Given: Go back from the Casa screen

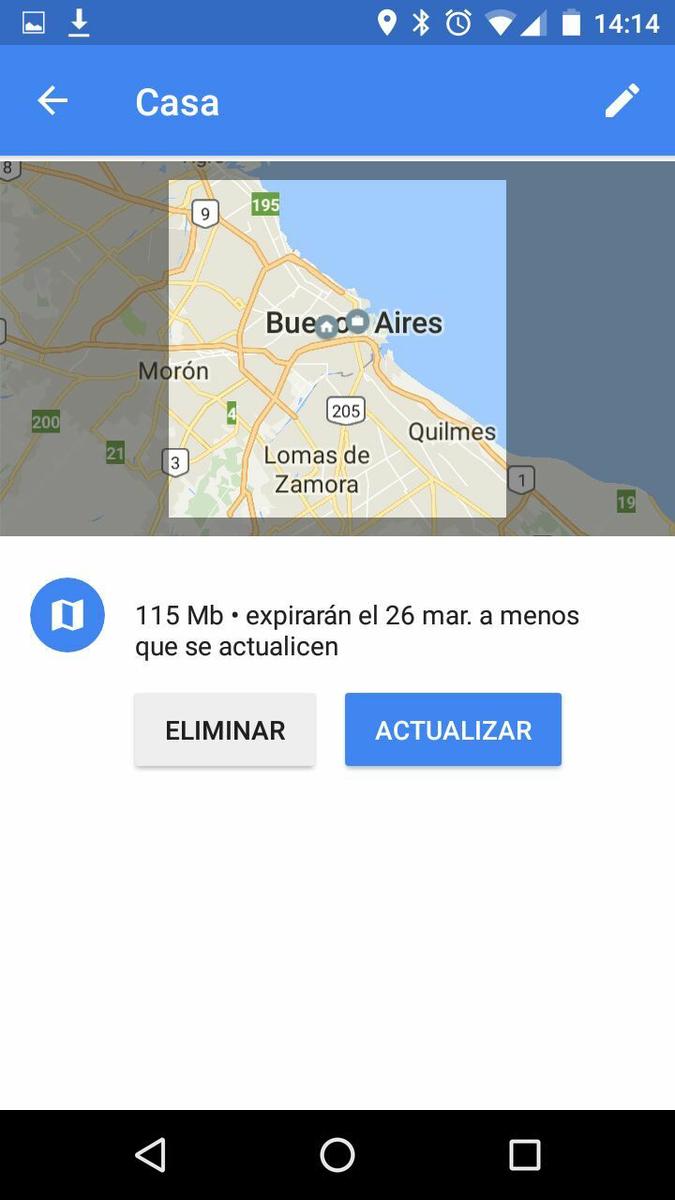Looking at the screenshot, I should tap(52, 101).
